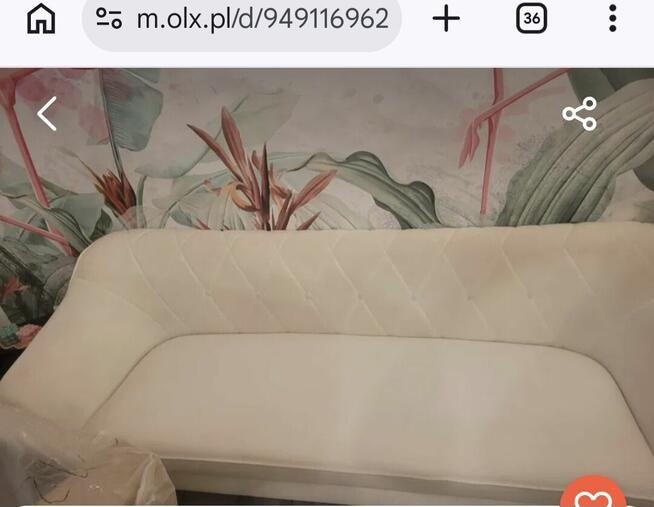The image size is (654, 507).
Task: Open a new browser tab
Action: pos(446,18)
